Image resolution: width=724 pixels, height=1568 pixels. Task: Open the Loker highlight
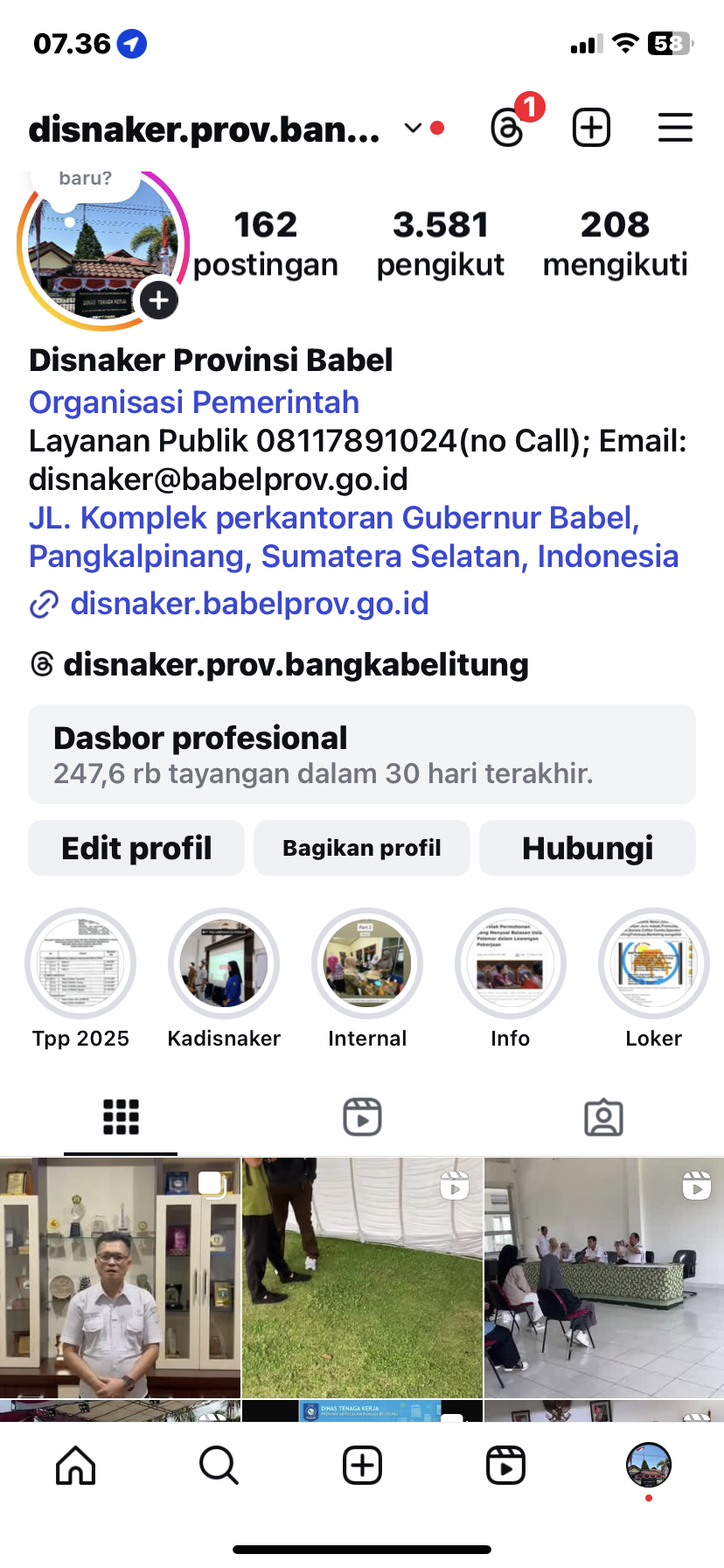click(653, 963)
